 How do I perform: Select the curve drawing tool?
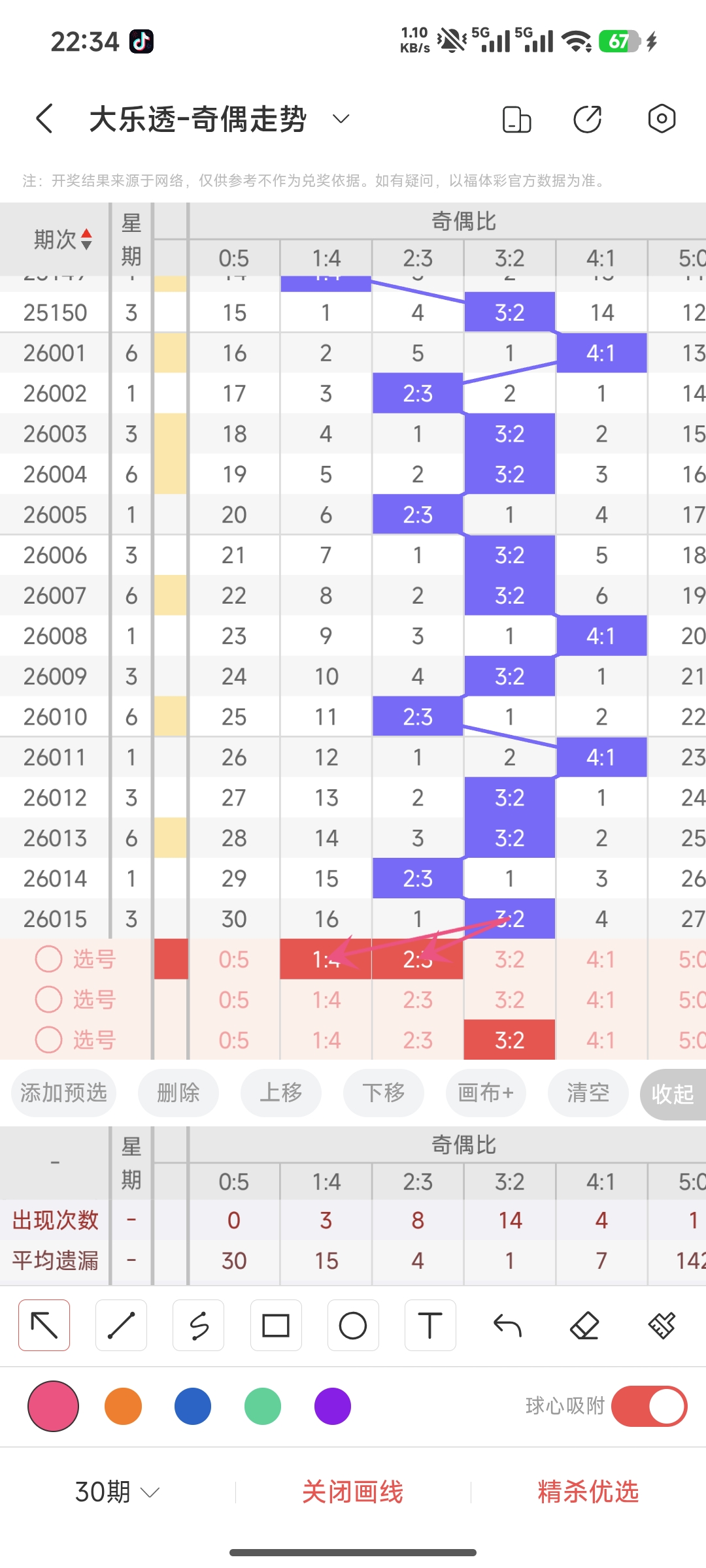199,1325
